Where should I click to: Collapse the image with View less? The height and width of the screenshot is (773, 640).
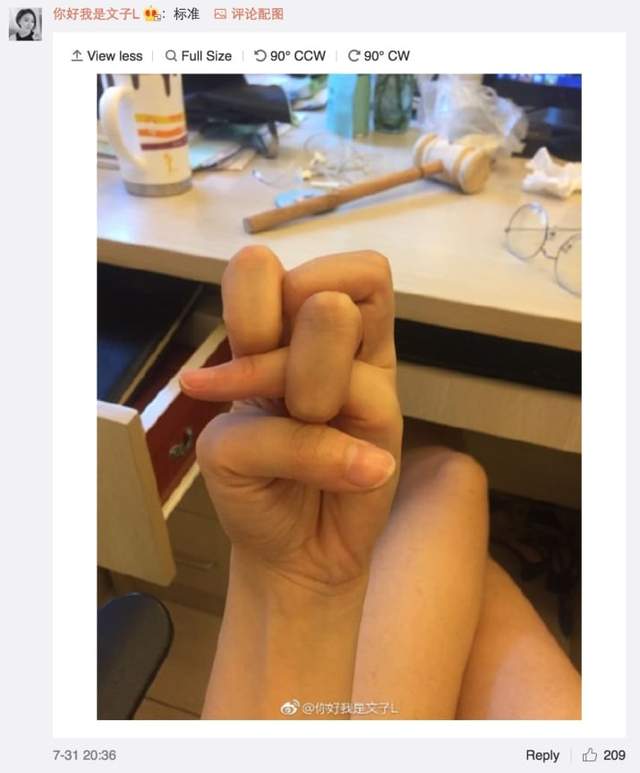coord(107,56)
